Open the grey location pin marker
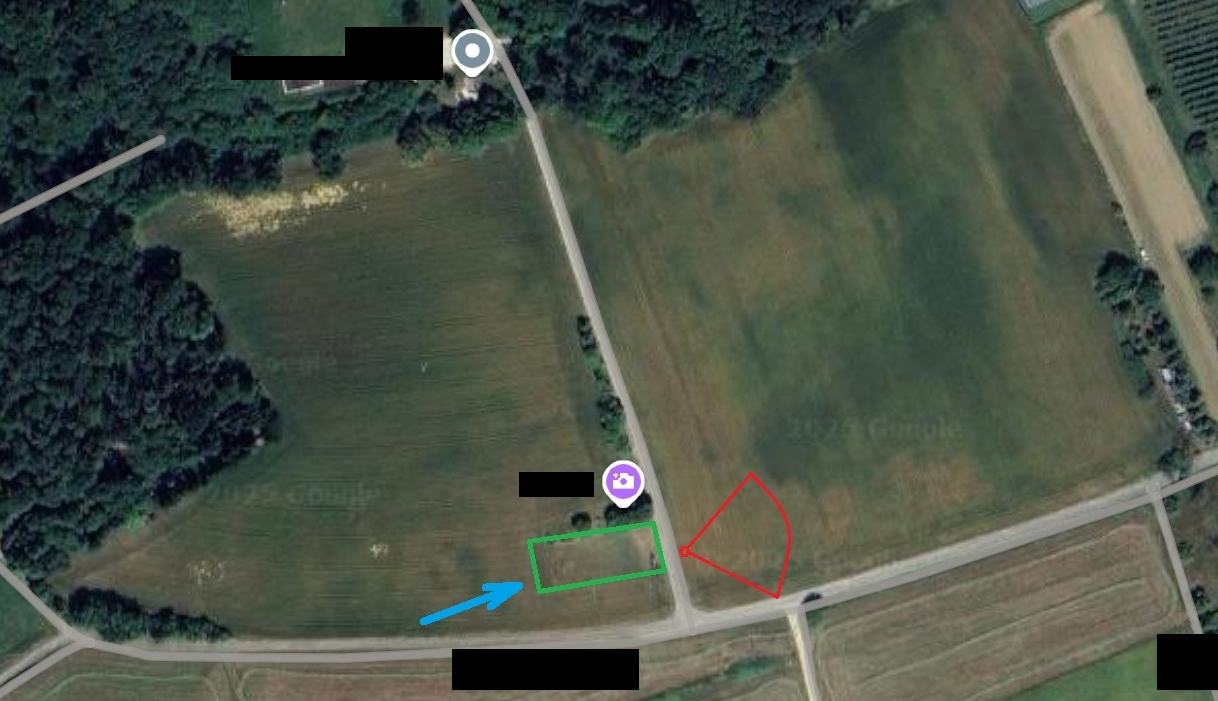 tap(472, 50)
